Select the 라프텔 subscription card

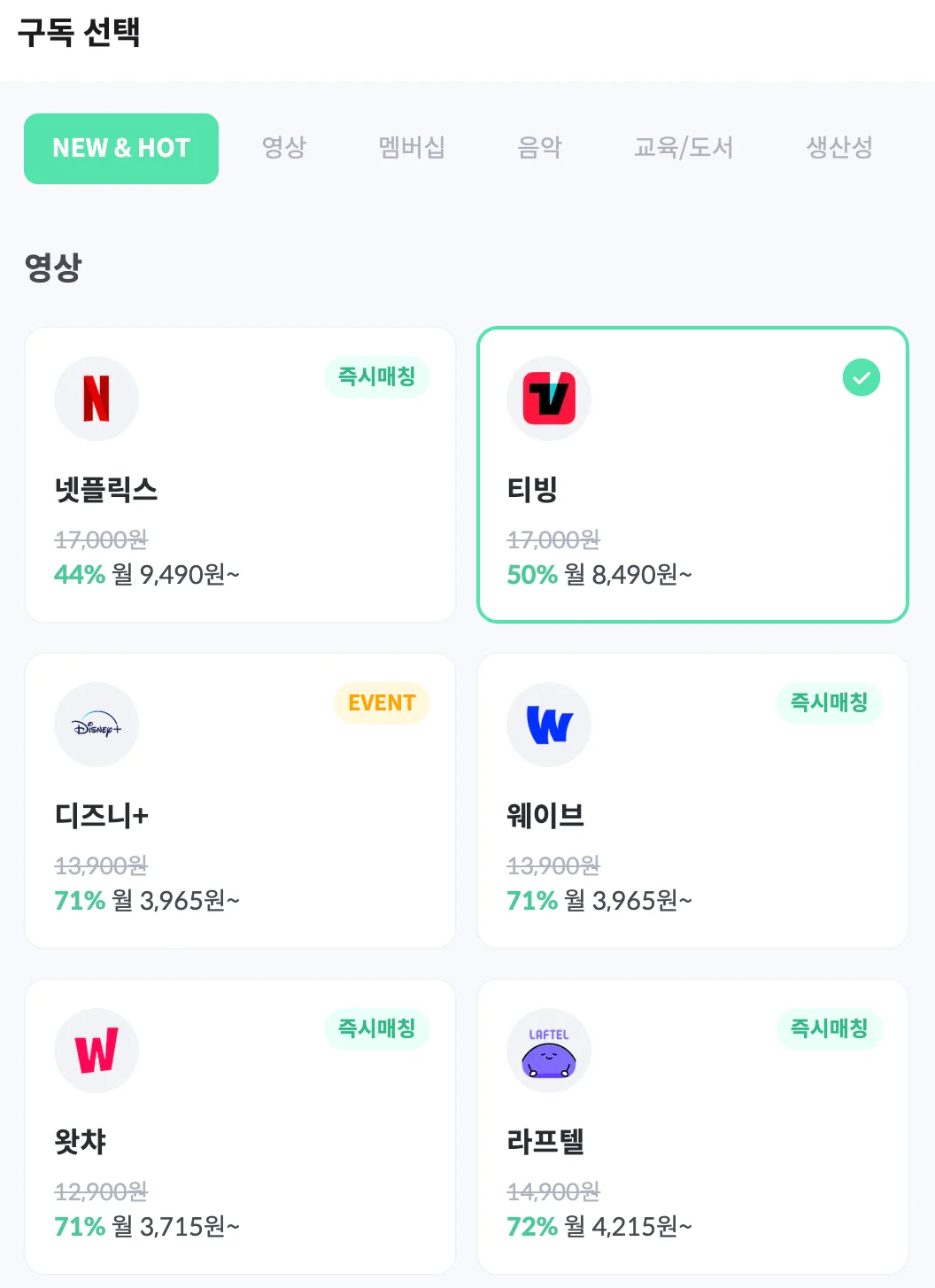tap(692, 1126)
